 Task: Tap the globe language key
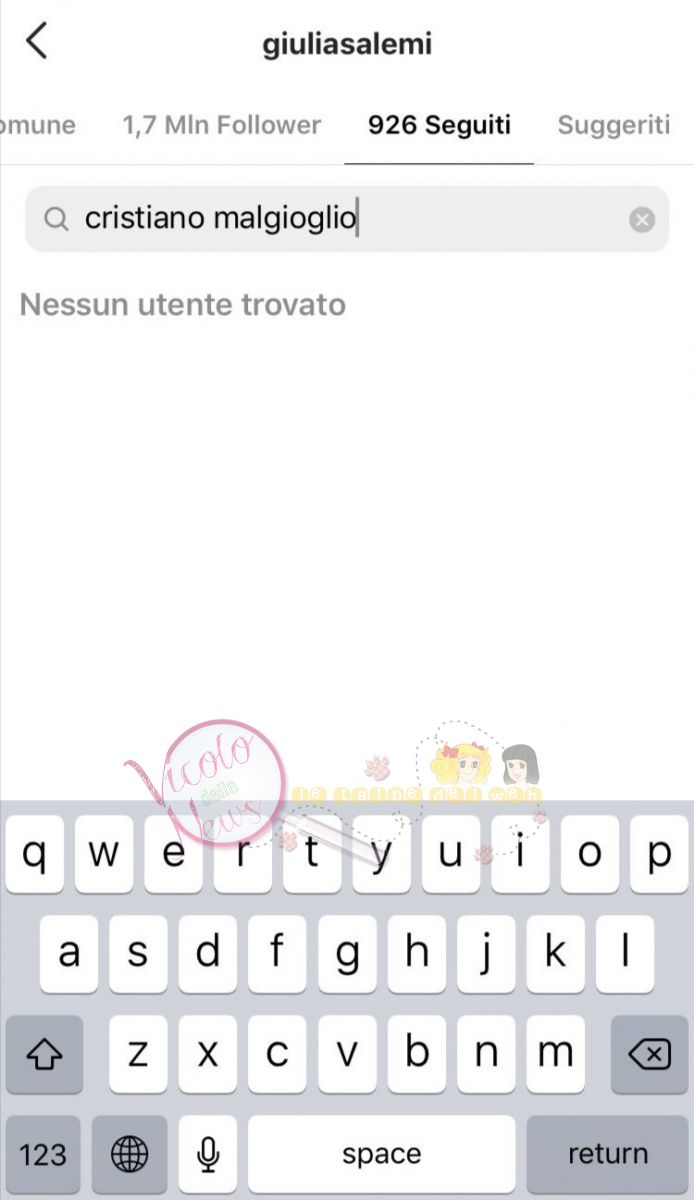click(x=129, y=1154)
